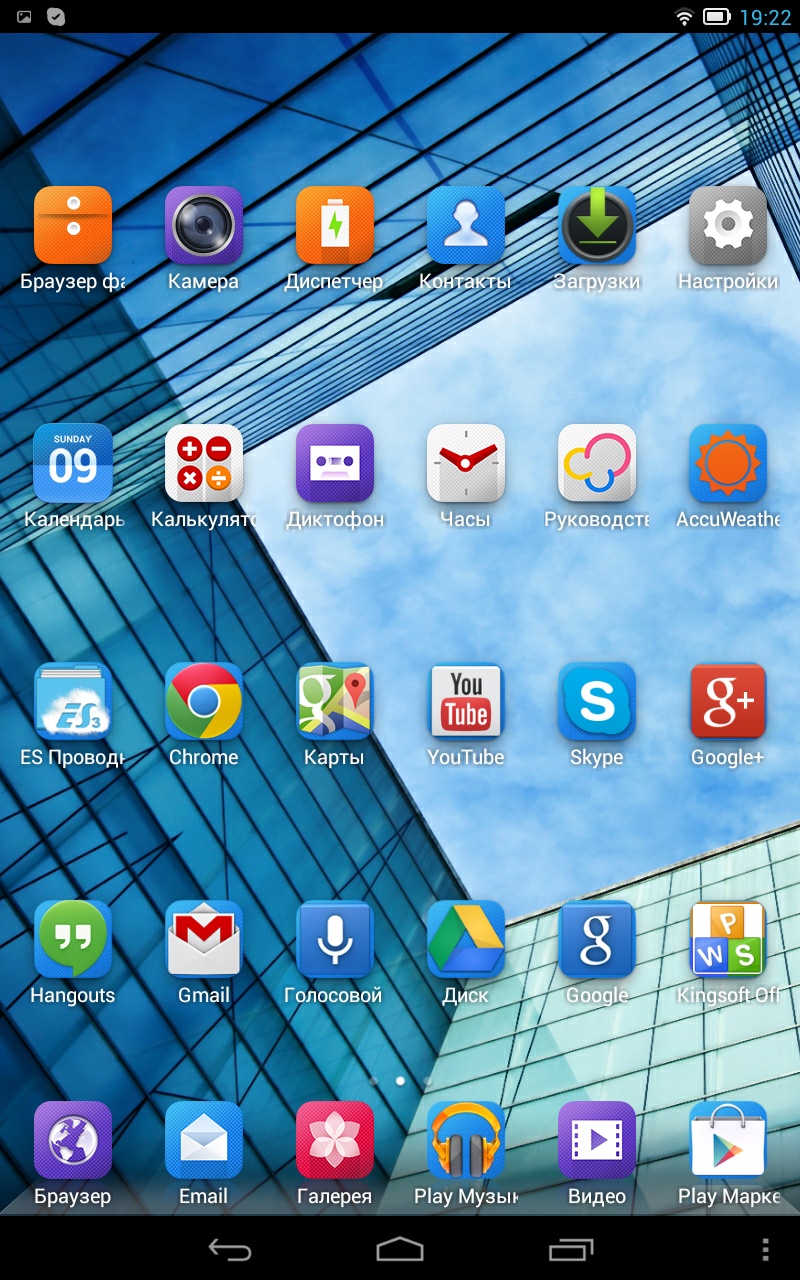Launch the Диск drive app
The image size is (800, 1280).
tap(465, 940)
